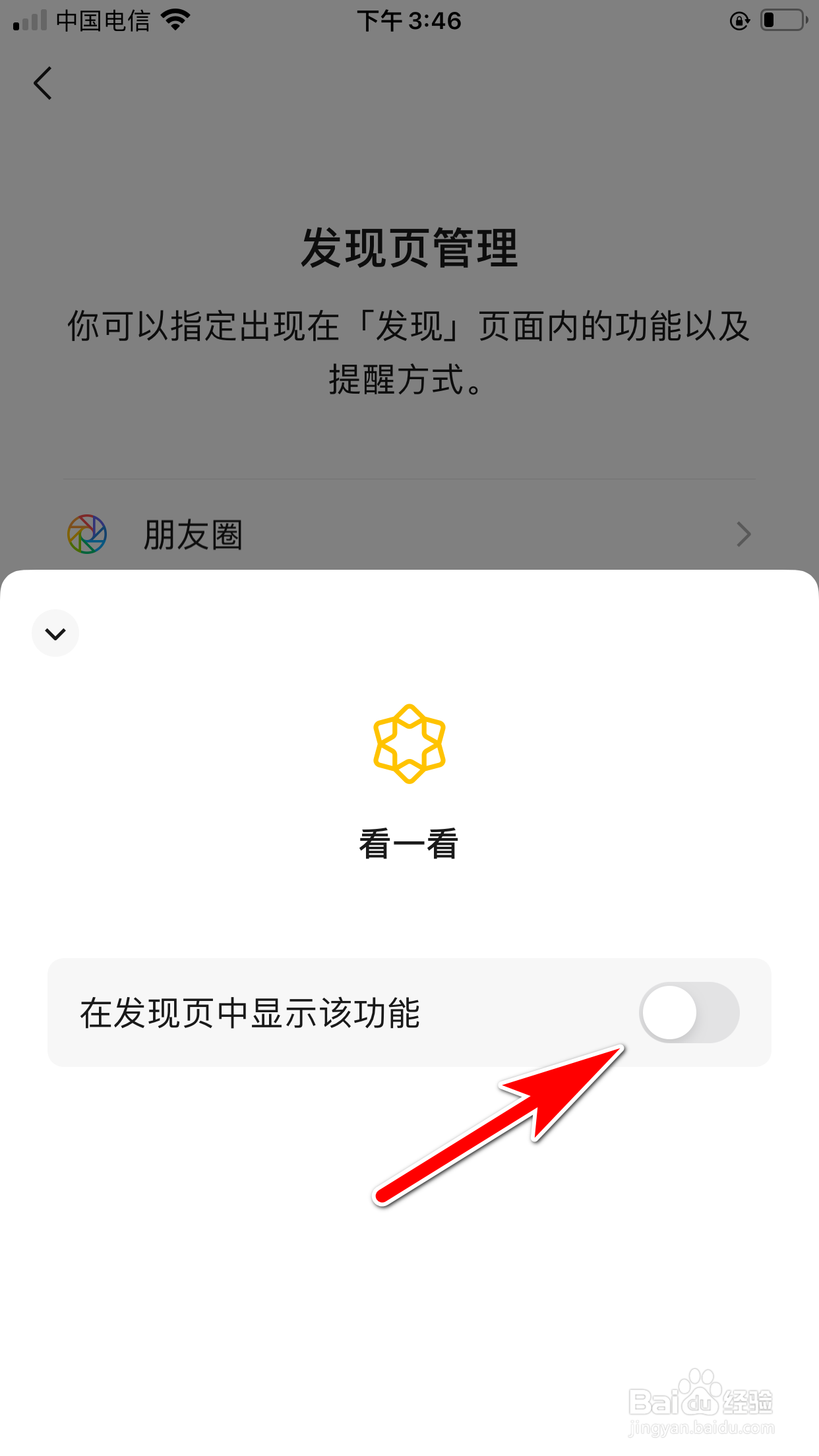Open 朋友圈 settings via right chevron
Viewport: 819px width, 1456px height.
coord(743,534)
